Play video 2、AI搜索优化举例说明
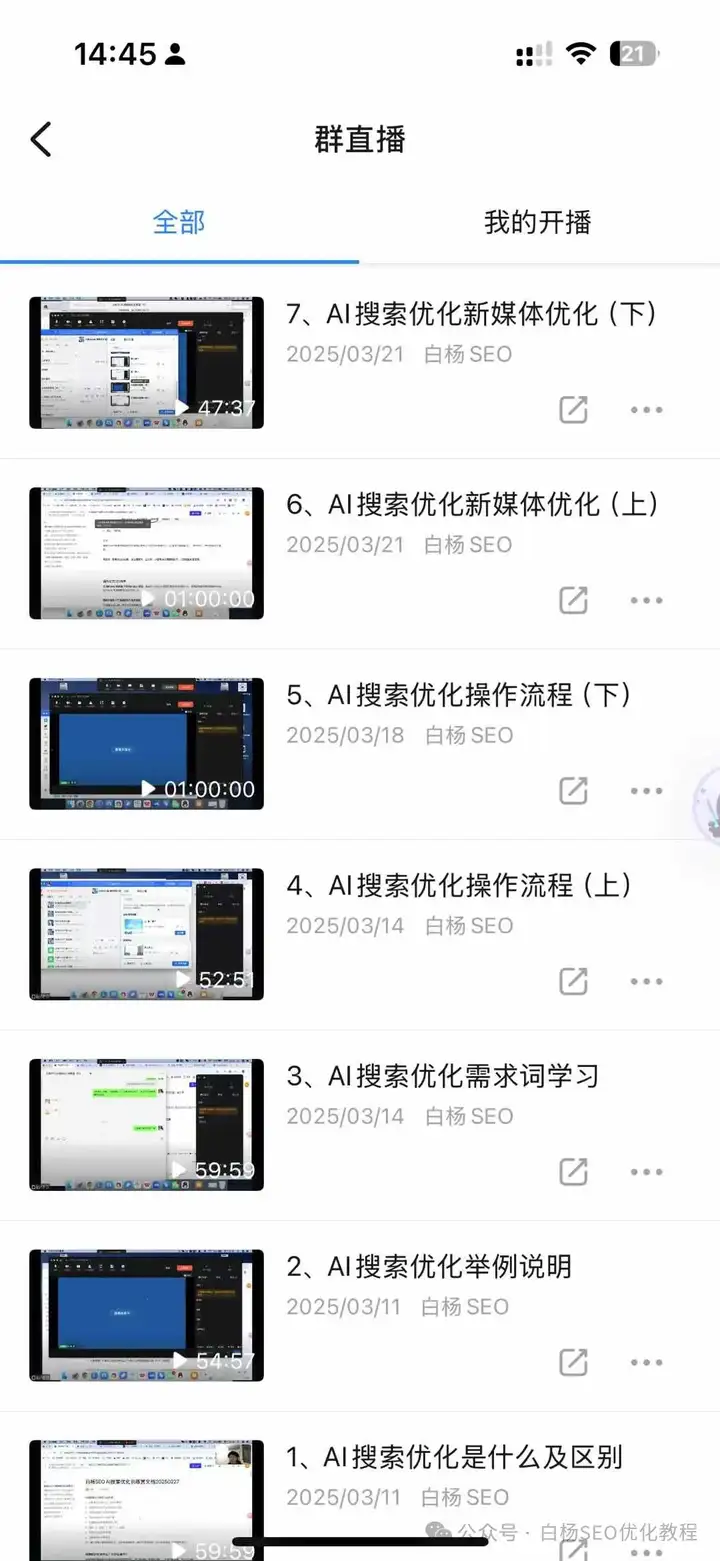Screen dimensions: 720x1561 click(147, 1315)
